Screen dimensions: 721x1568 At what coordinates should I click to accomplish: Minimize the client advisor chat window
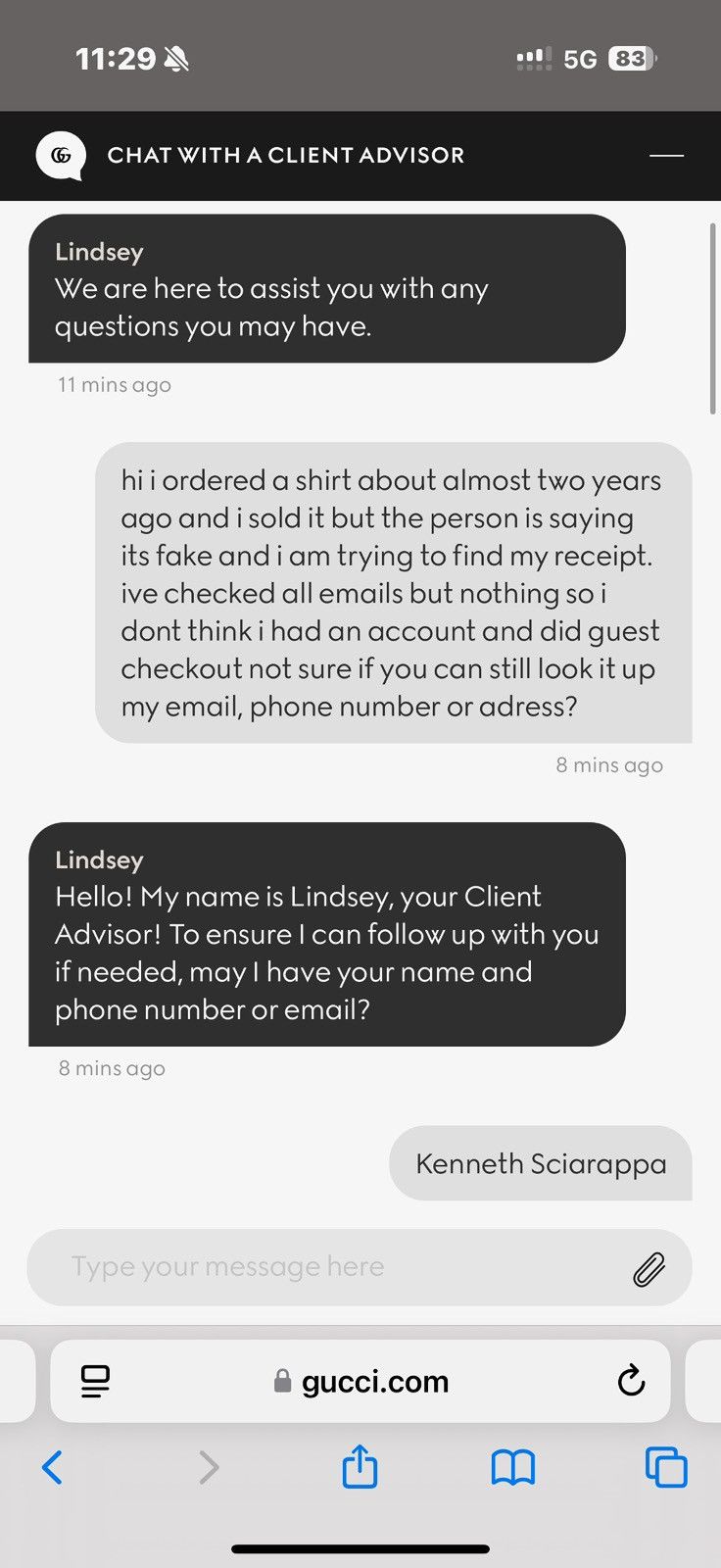coord(666,156)
